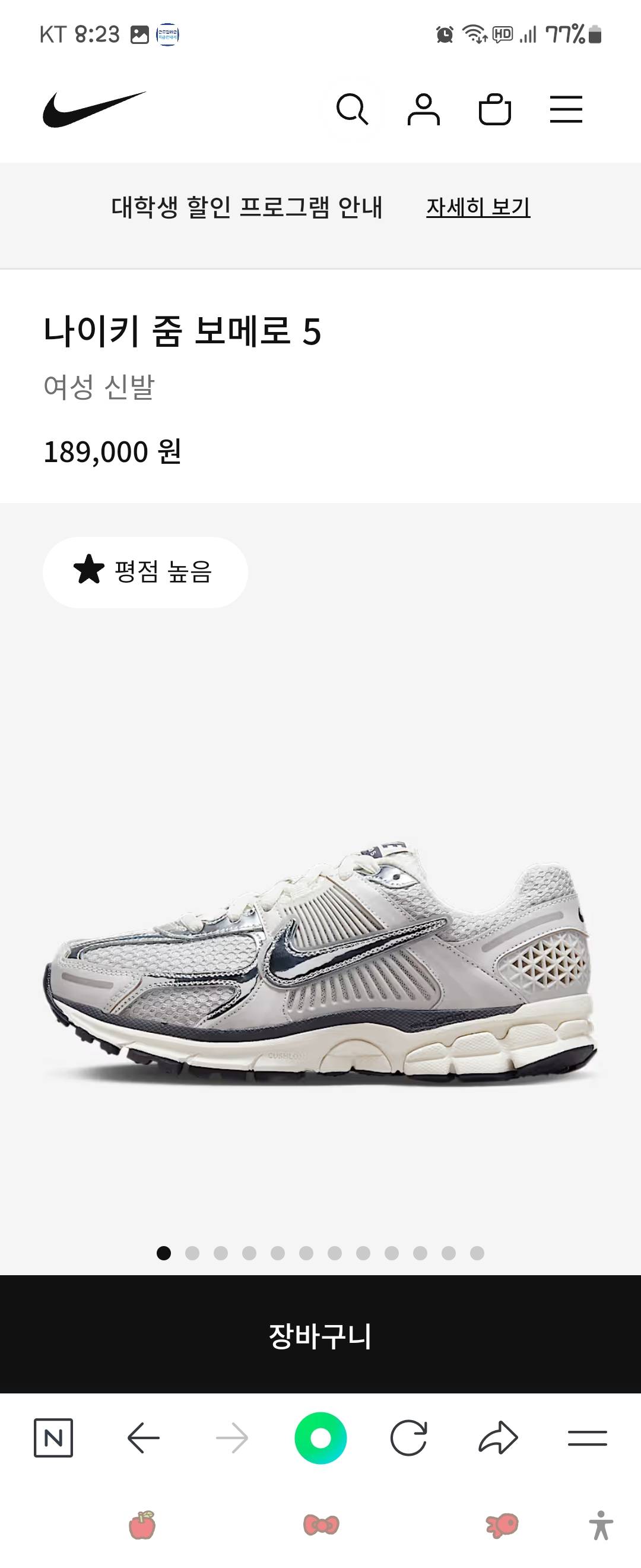Screen dimensions: 641x1568
Task: Tap the green Naver search circle
Action: point(320,1439)
